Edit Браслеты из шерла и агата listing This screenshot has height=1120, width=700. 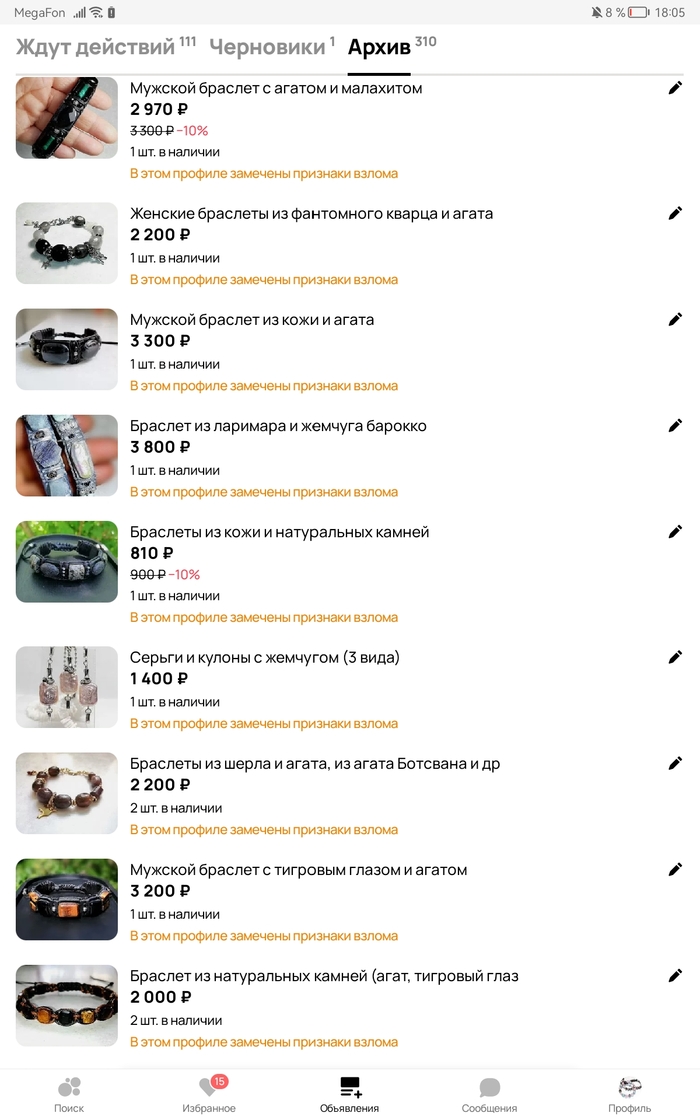(x=675, y=763)
